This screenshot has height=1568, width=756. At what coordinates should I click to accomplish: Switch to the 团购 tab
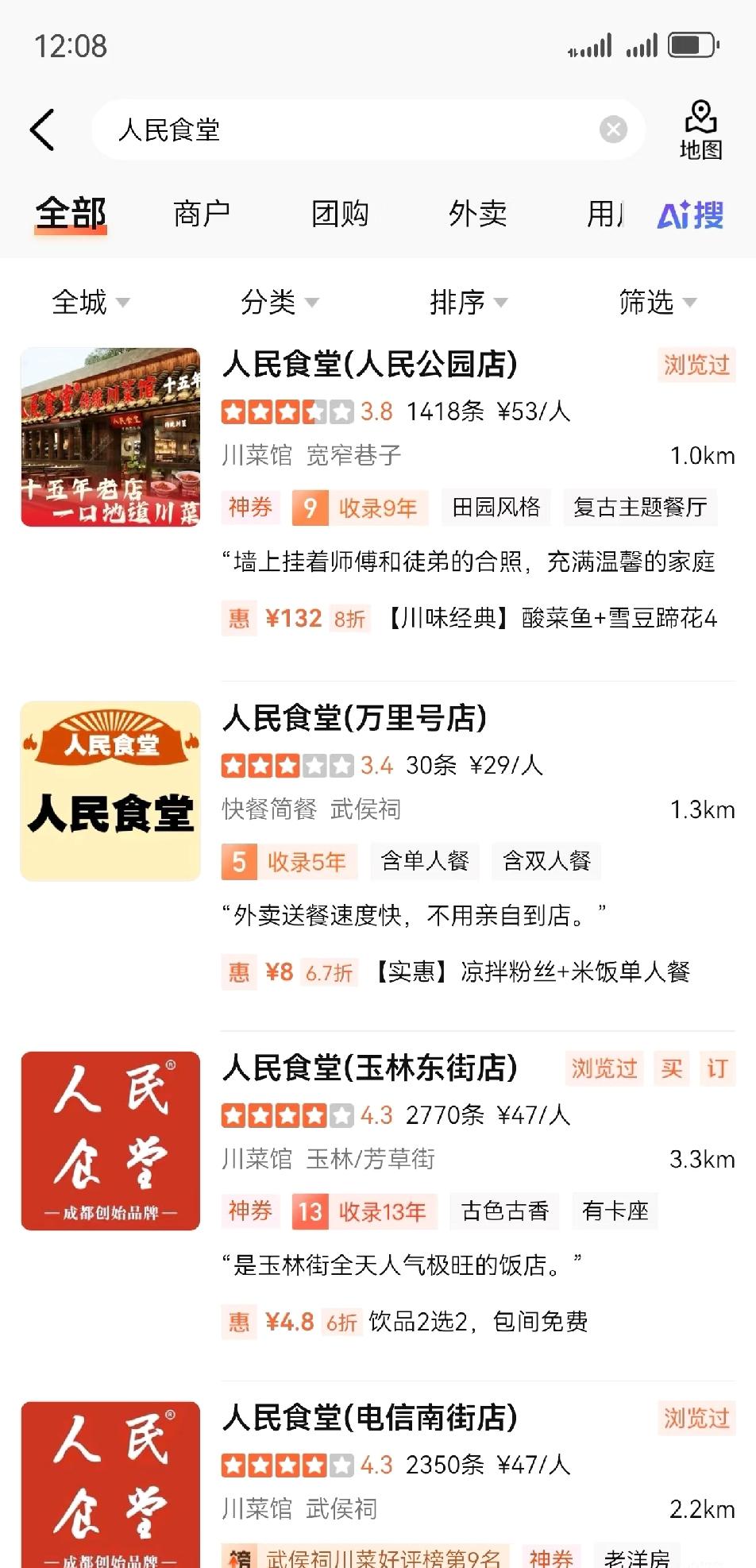click(340, 214)
